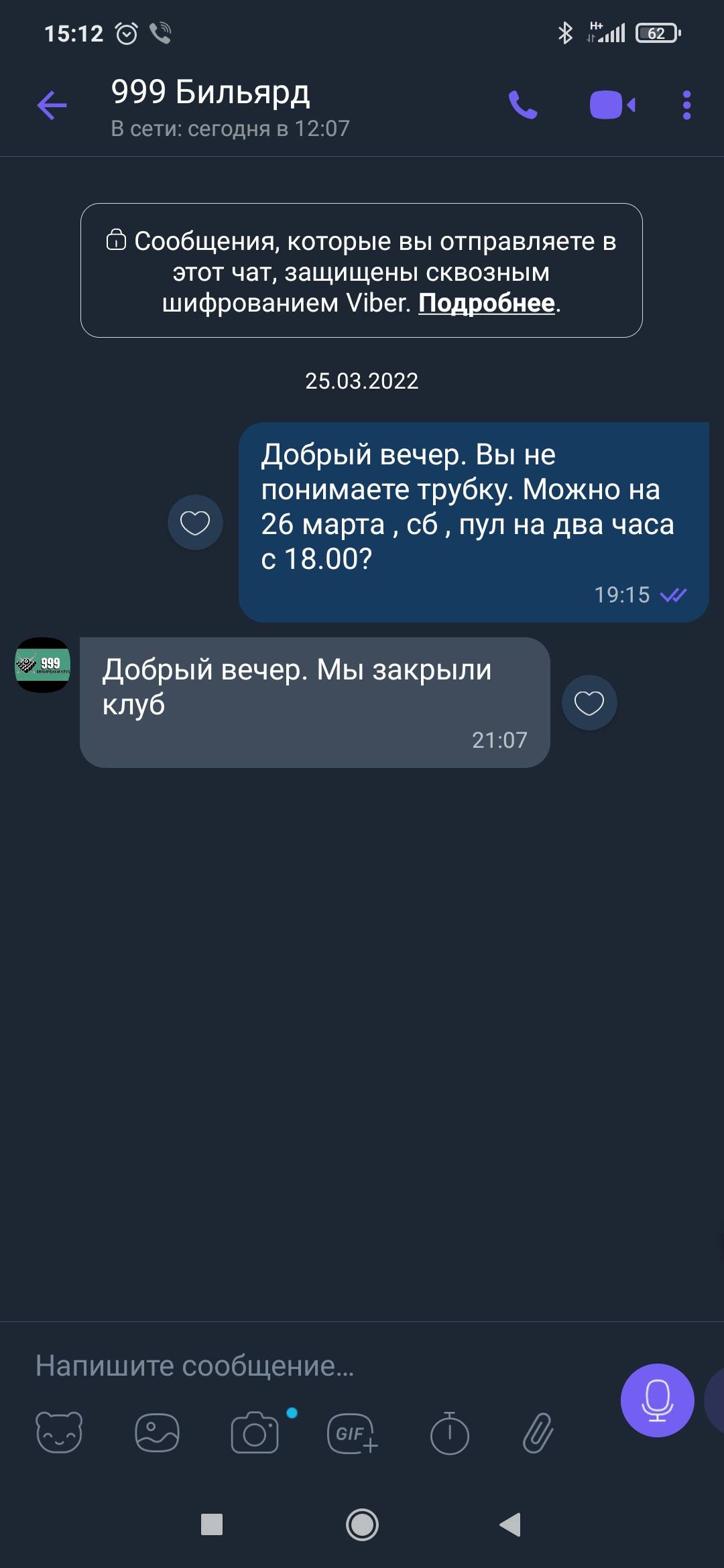Viewport: 724px width, 1568px height.
Task: Open the three-dot overflow menu
Action: click(x=686, y=105)
